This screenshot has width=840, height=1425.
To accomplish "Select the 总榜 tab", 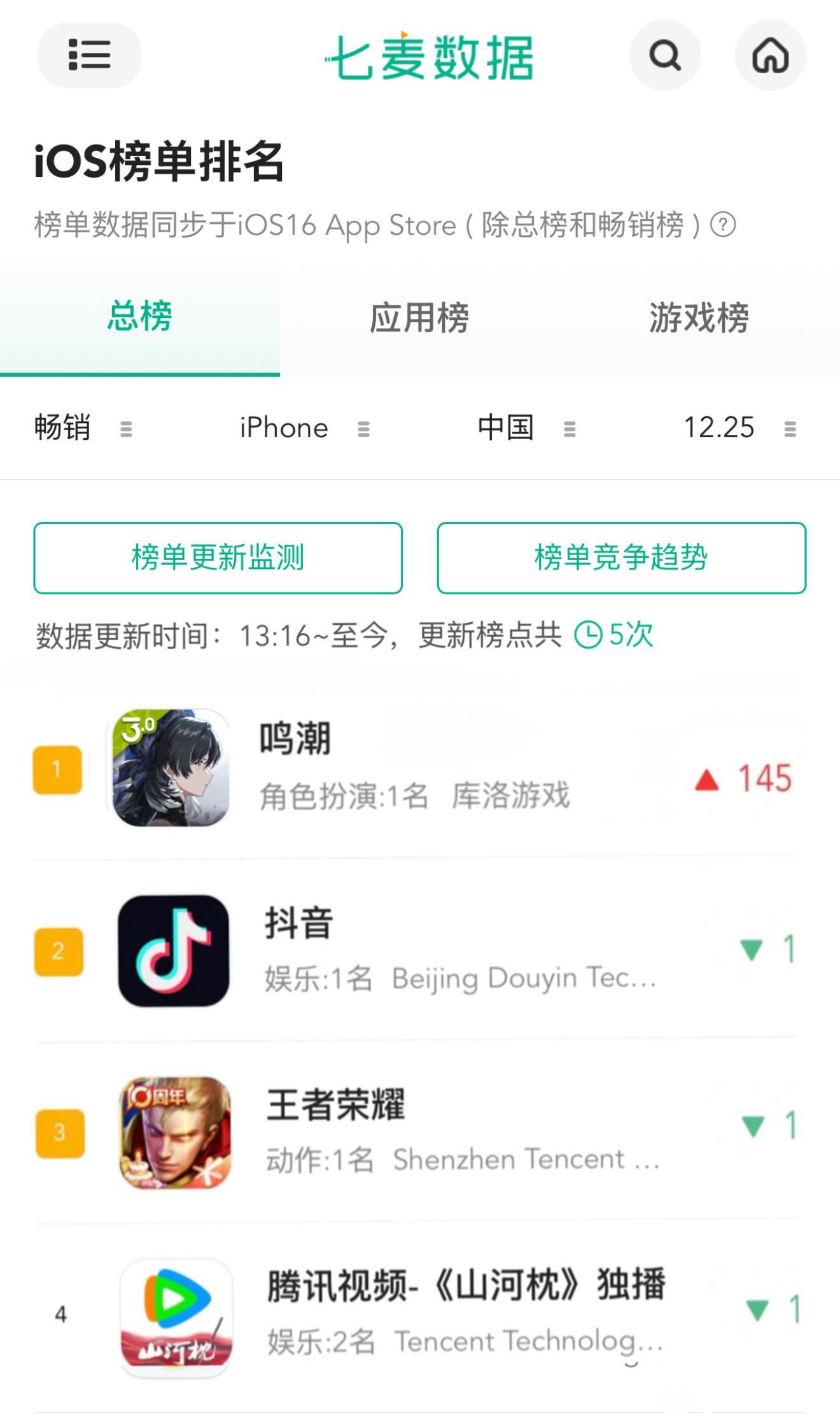I will [139, 316].
